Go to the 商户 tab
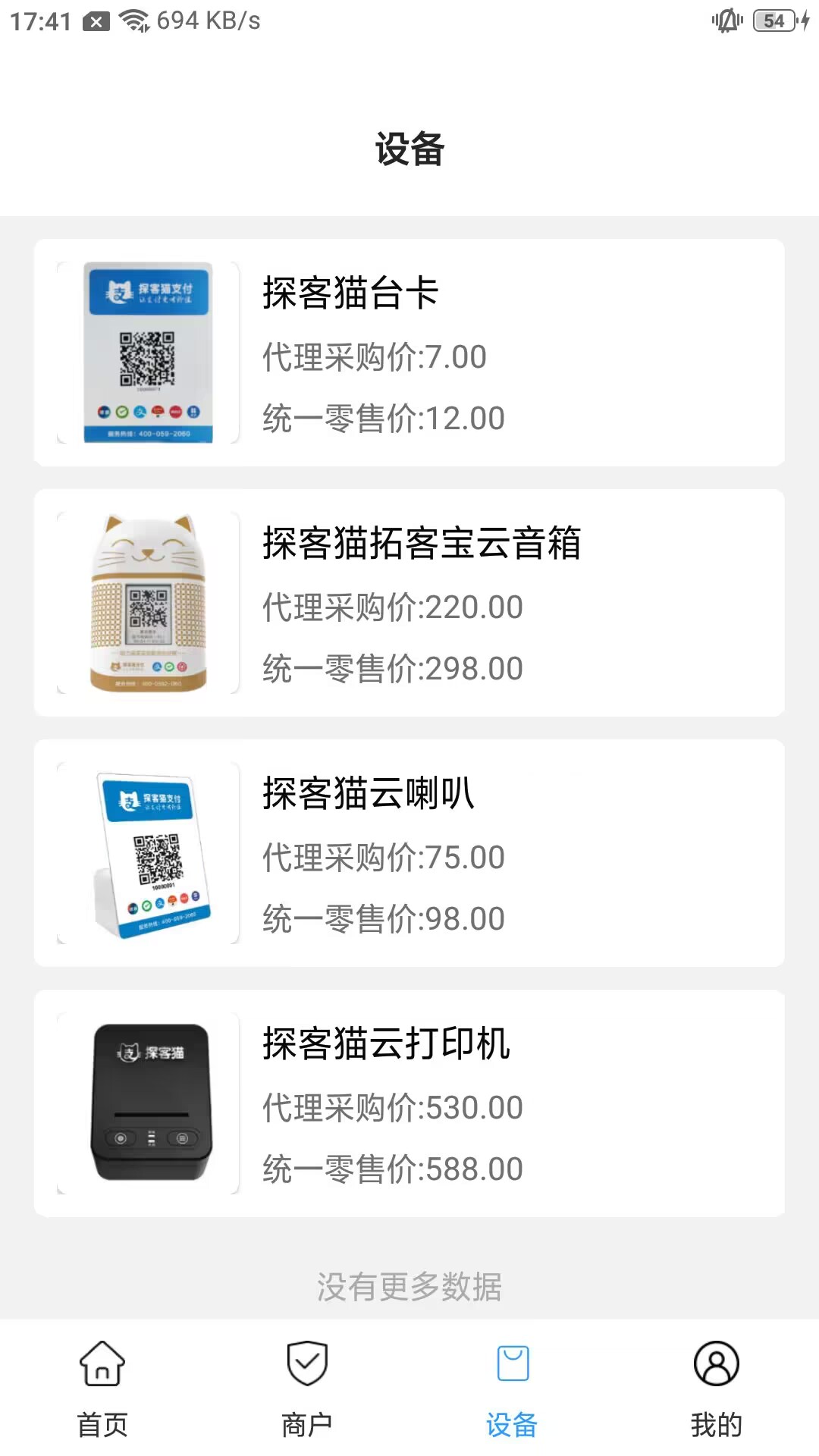The width and height of the screenshot is (819, 1456). coord(307,1388)
